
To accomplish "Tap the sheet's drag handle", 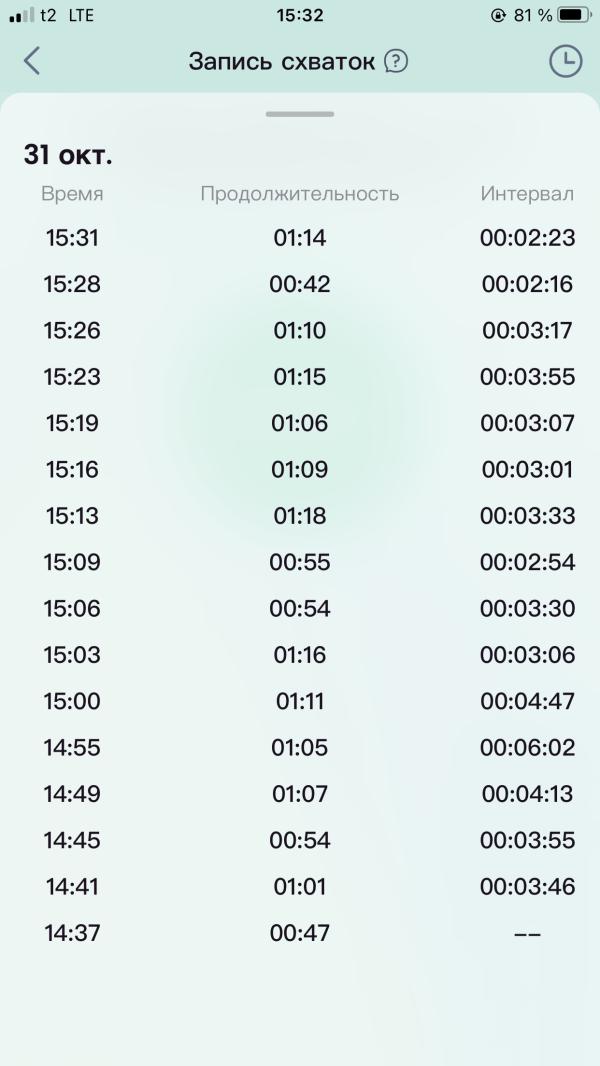I will pos(300,114).
